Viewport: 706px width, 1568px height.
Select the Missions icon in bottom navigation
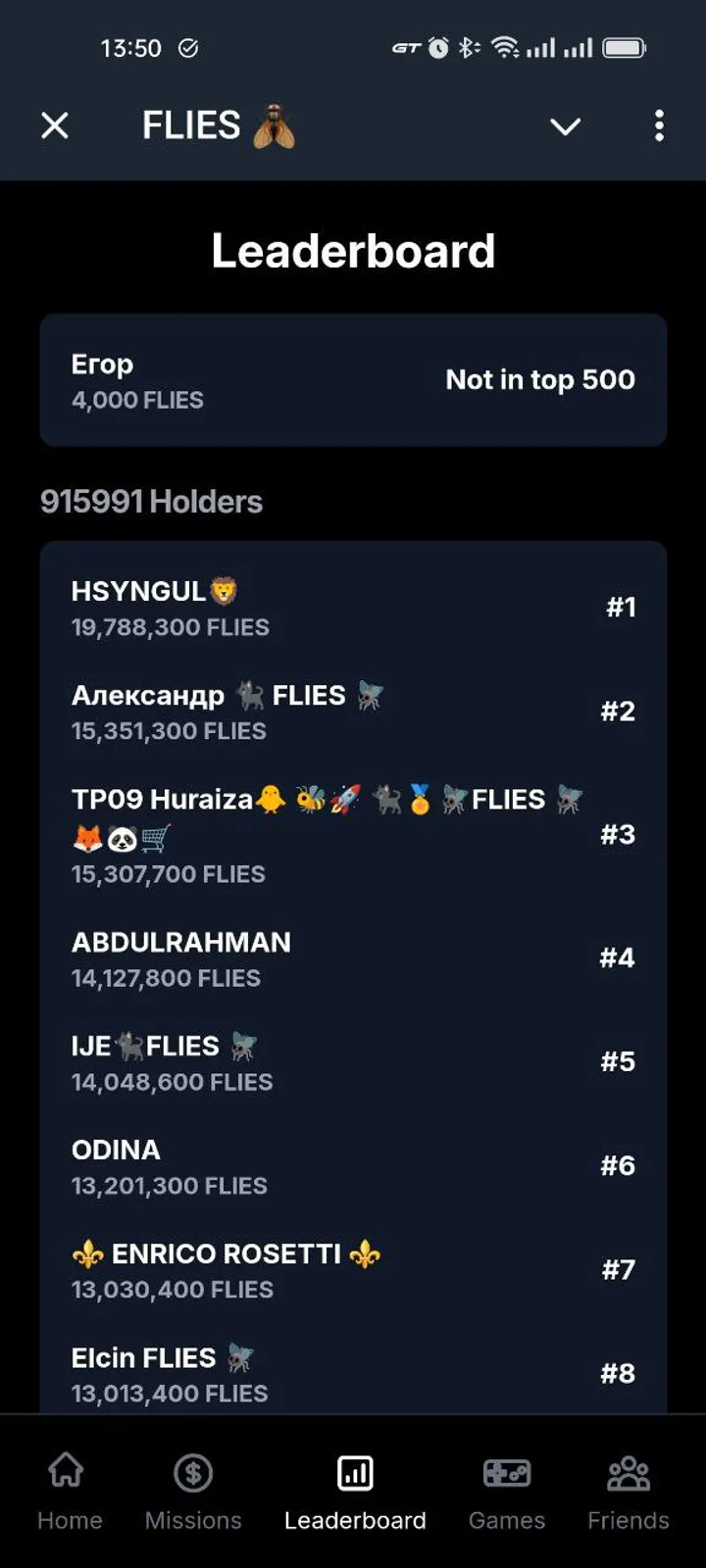tap(192, 1472)
